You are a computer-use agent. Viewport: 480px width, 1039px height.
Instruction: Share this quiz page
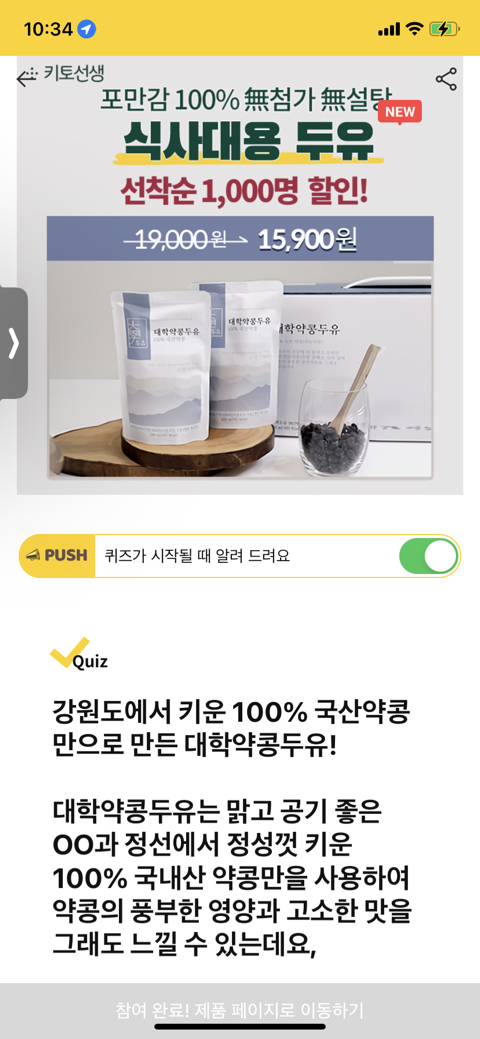tap(446, 79)
